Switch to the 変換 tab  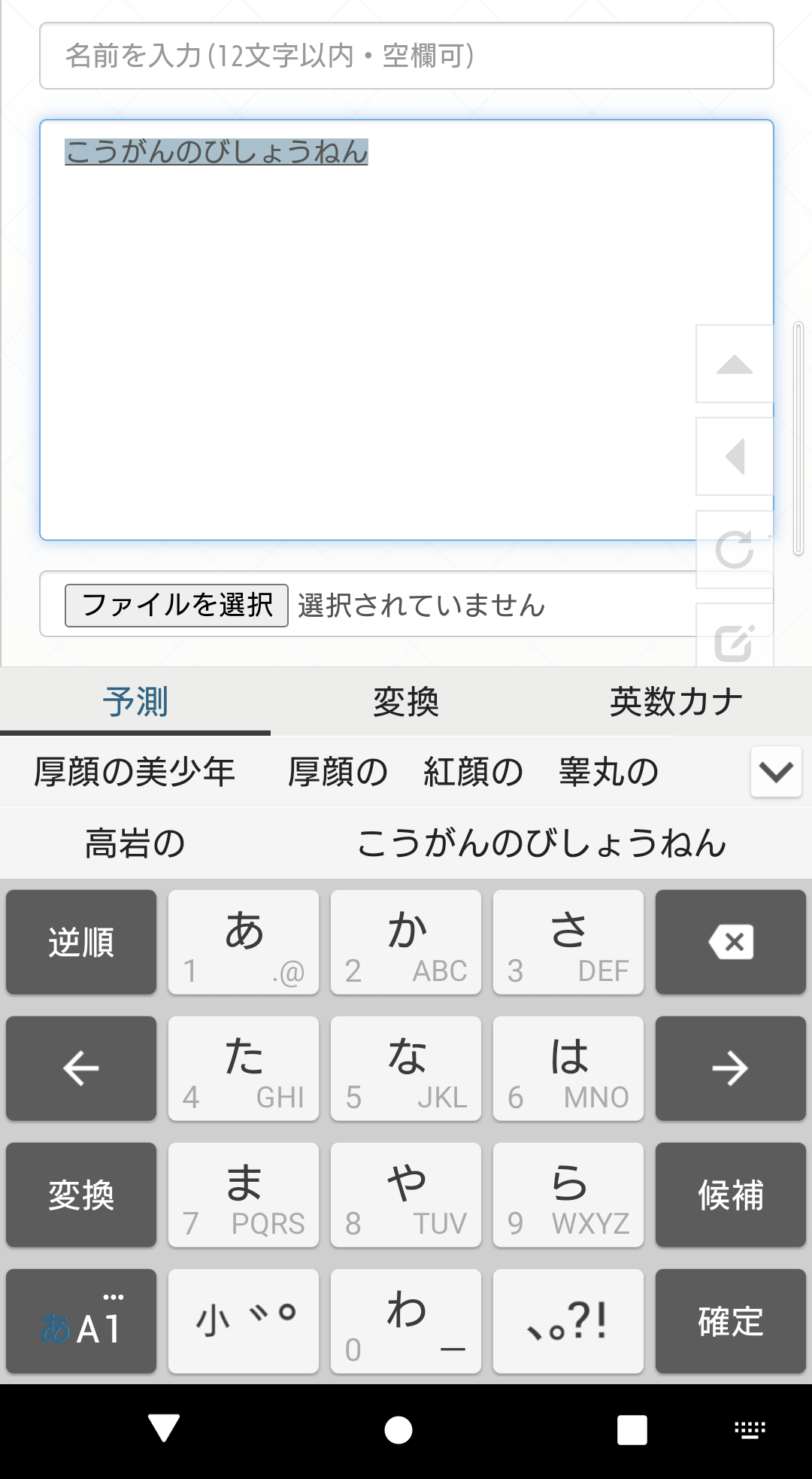pyautogui.click(x=406, y=702)
